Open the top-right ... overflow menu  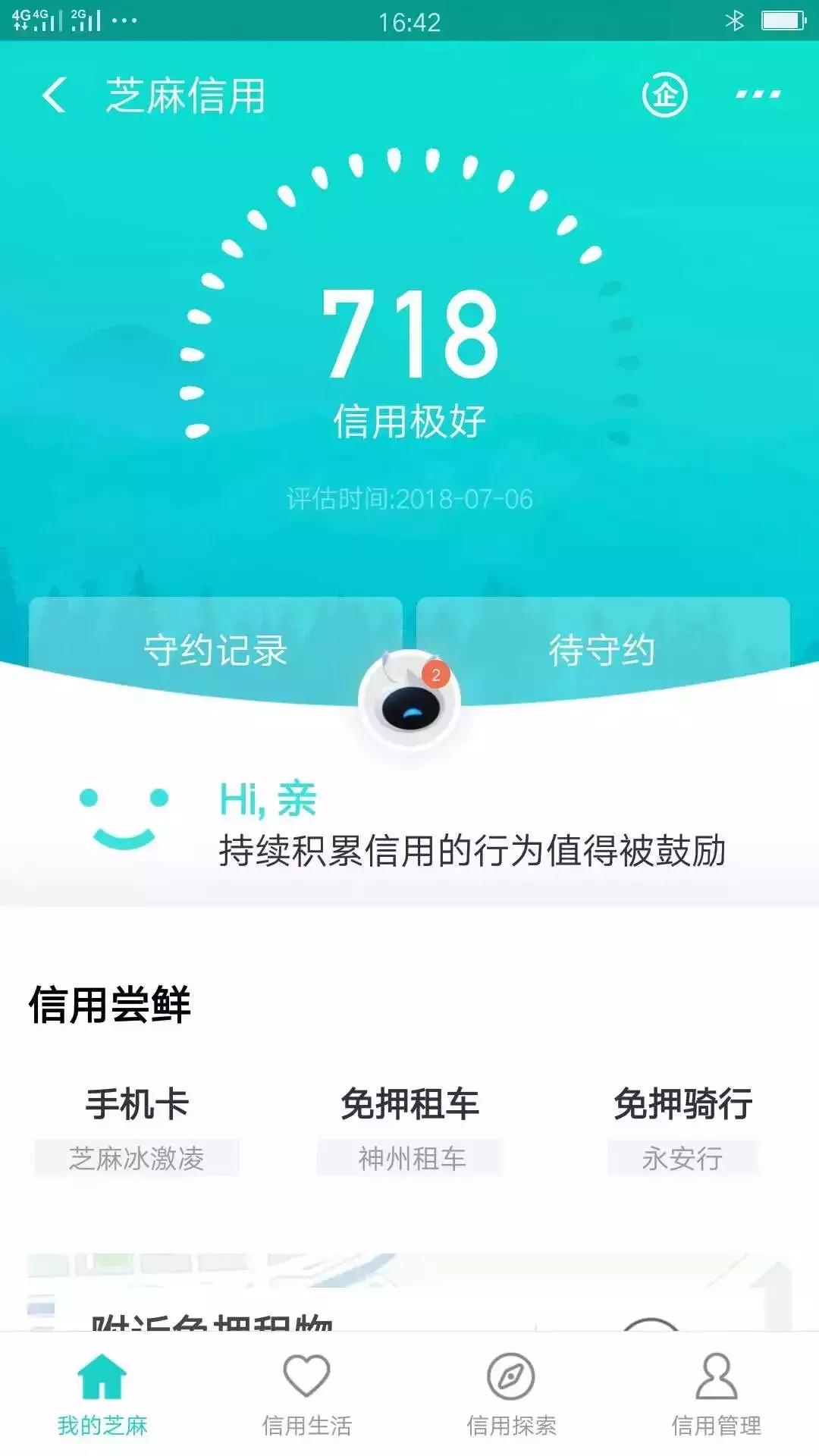pyautogui.click(x=754, y=96)
